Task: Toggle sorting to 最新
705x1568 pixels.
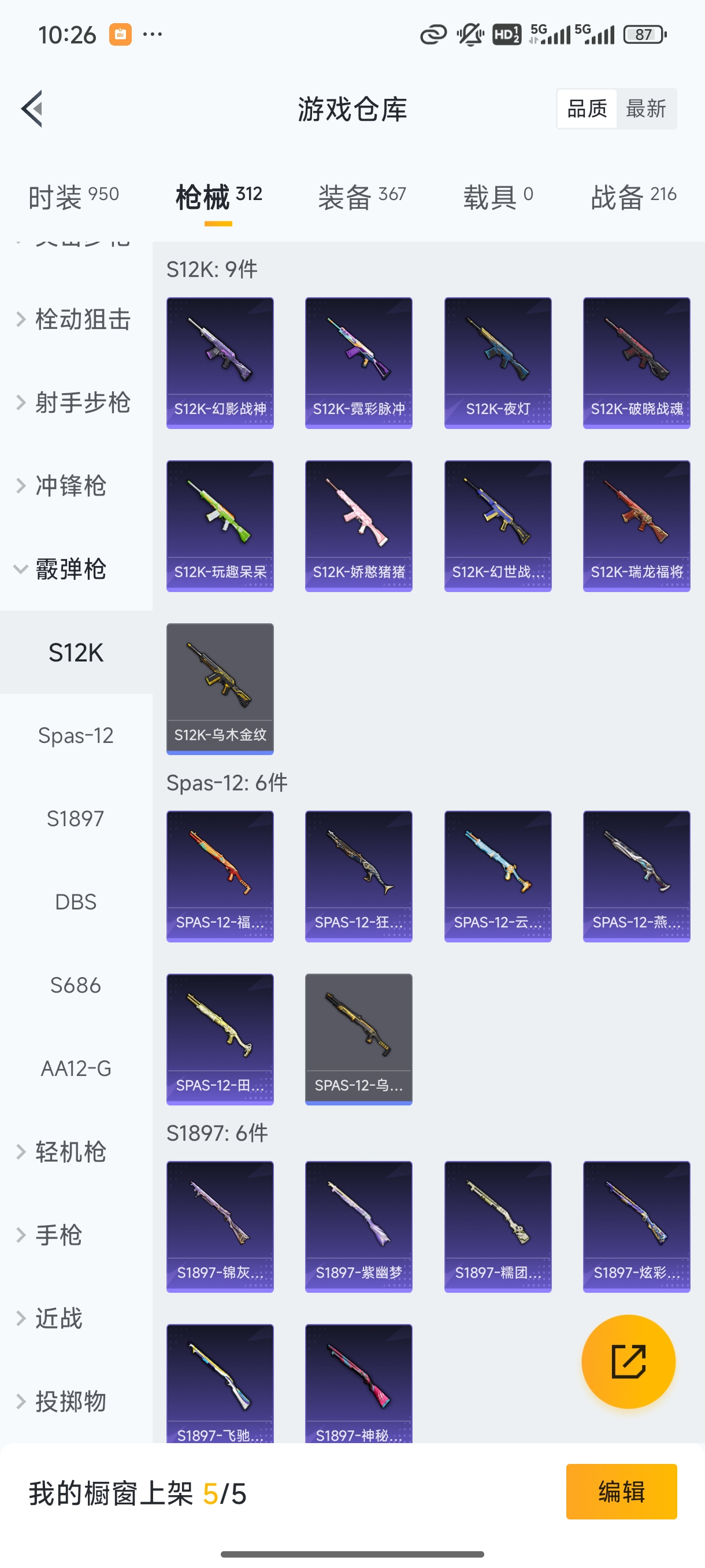Action: (647, 108)
